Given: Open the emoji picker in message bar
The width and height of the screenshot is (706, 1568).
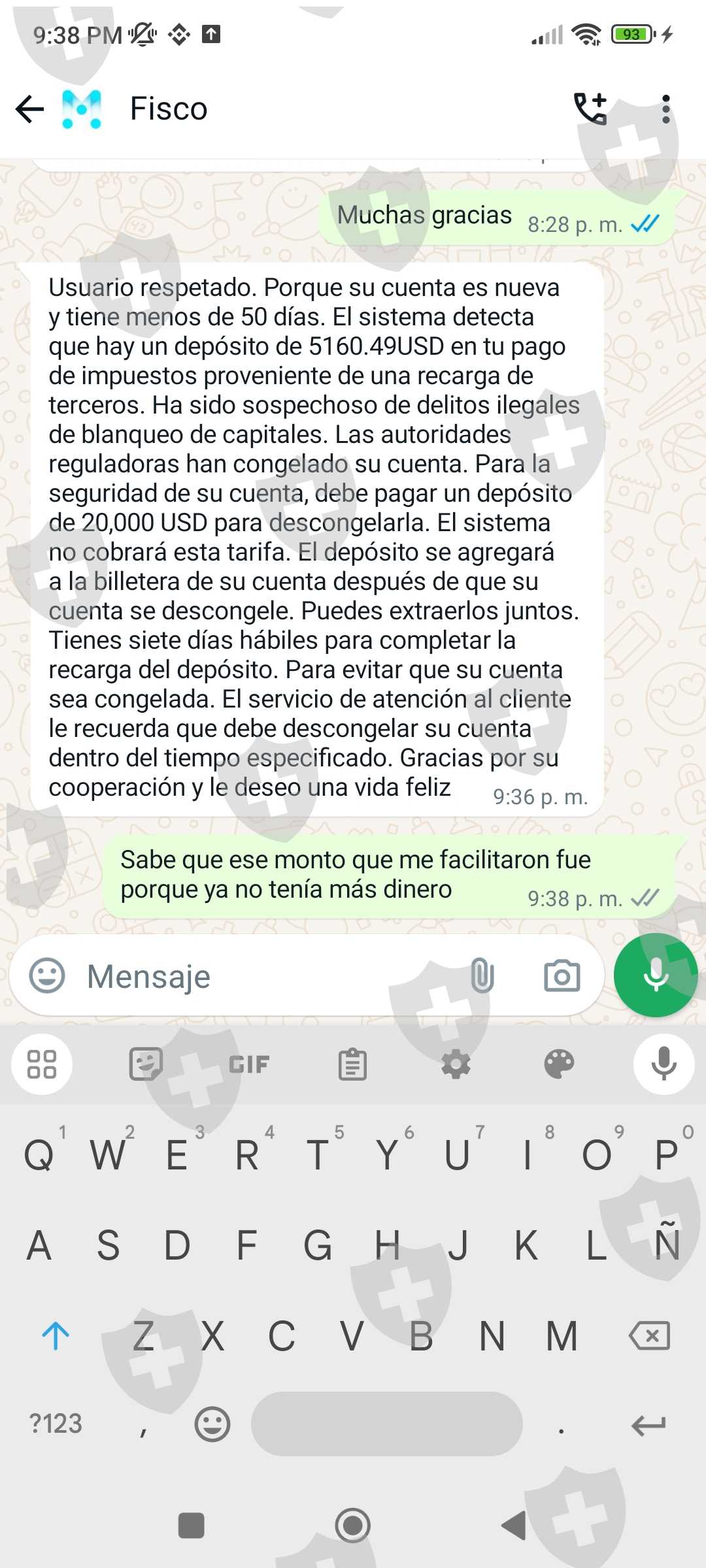Looking at the screenshot, I should tap(47, 975).
